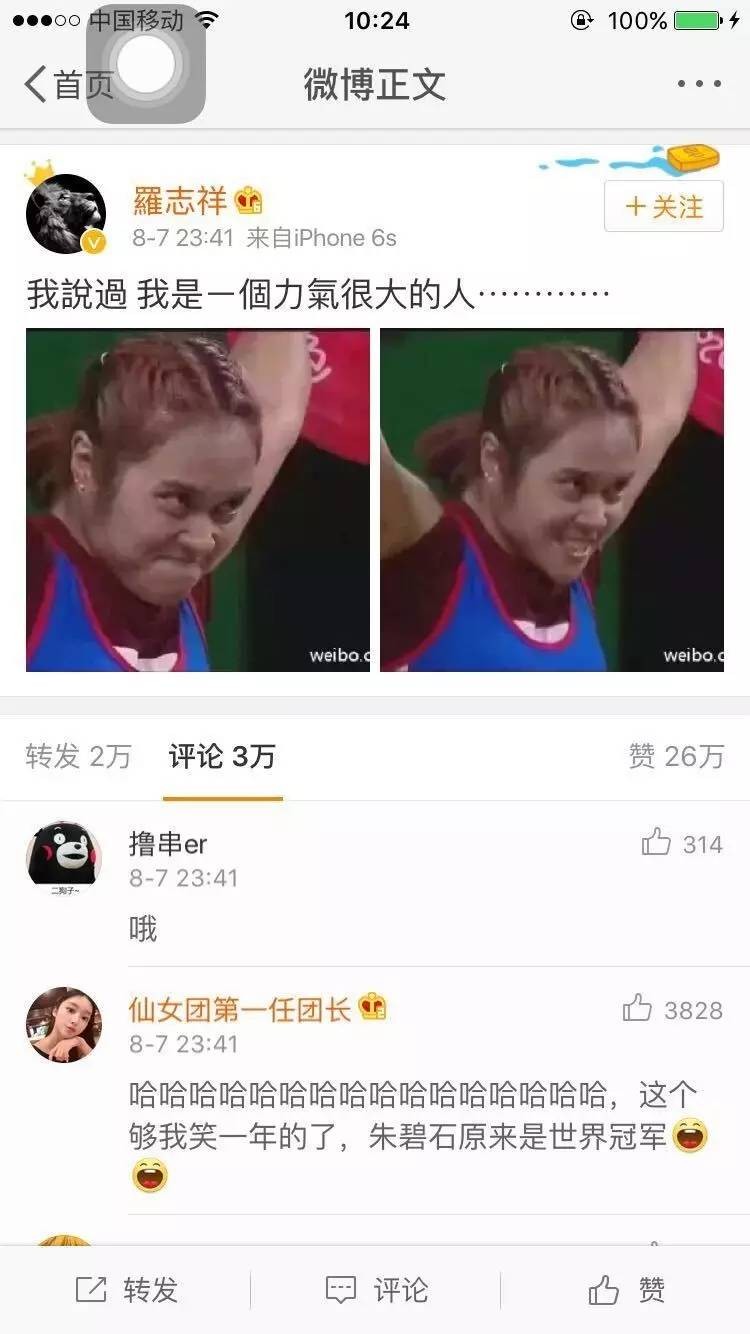Like the post with bottom 赞 button
This screenshot has width=750, height=1334.
[626, 1290]
